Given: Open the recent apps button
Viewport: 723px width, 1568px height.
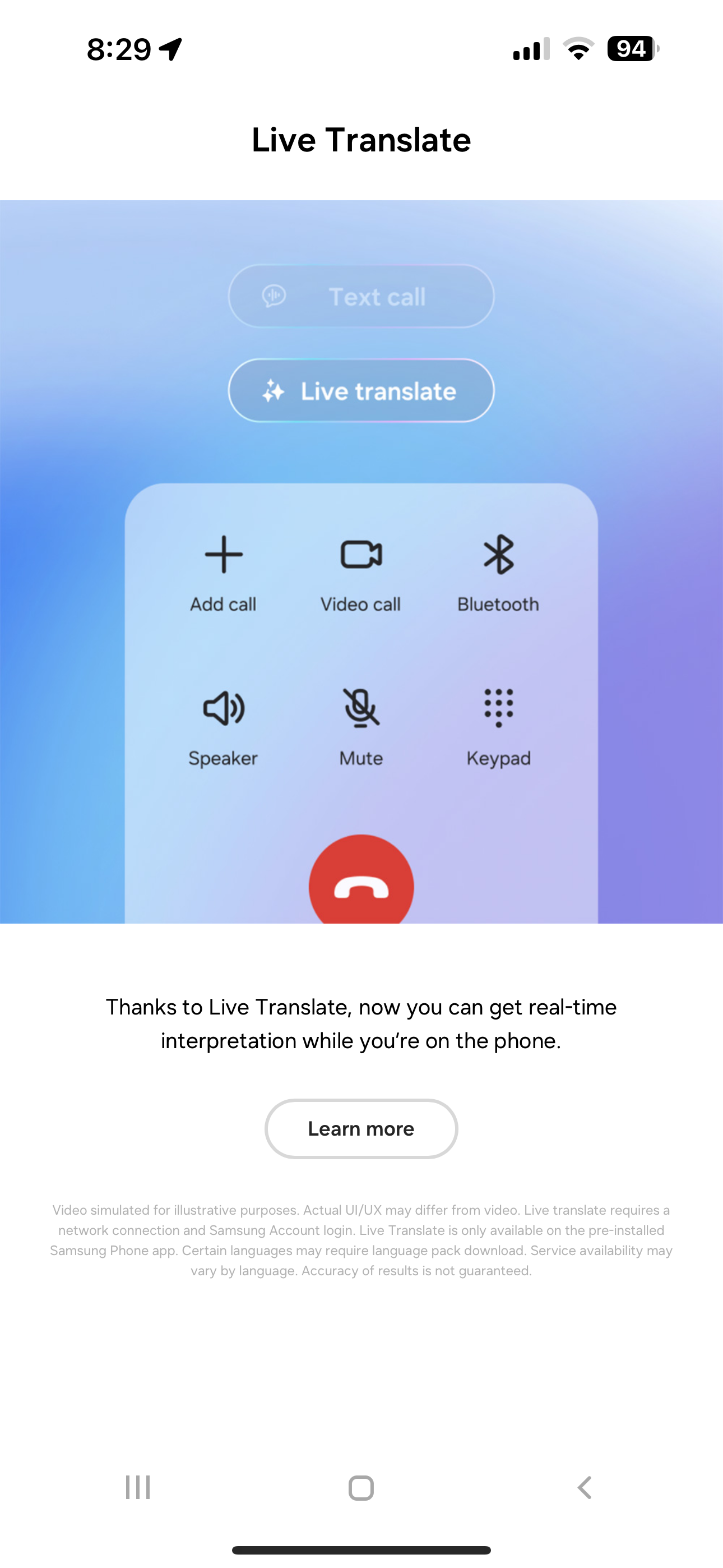Looking at the screenshot, I should (137, 1488).
